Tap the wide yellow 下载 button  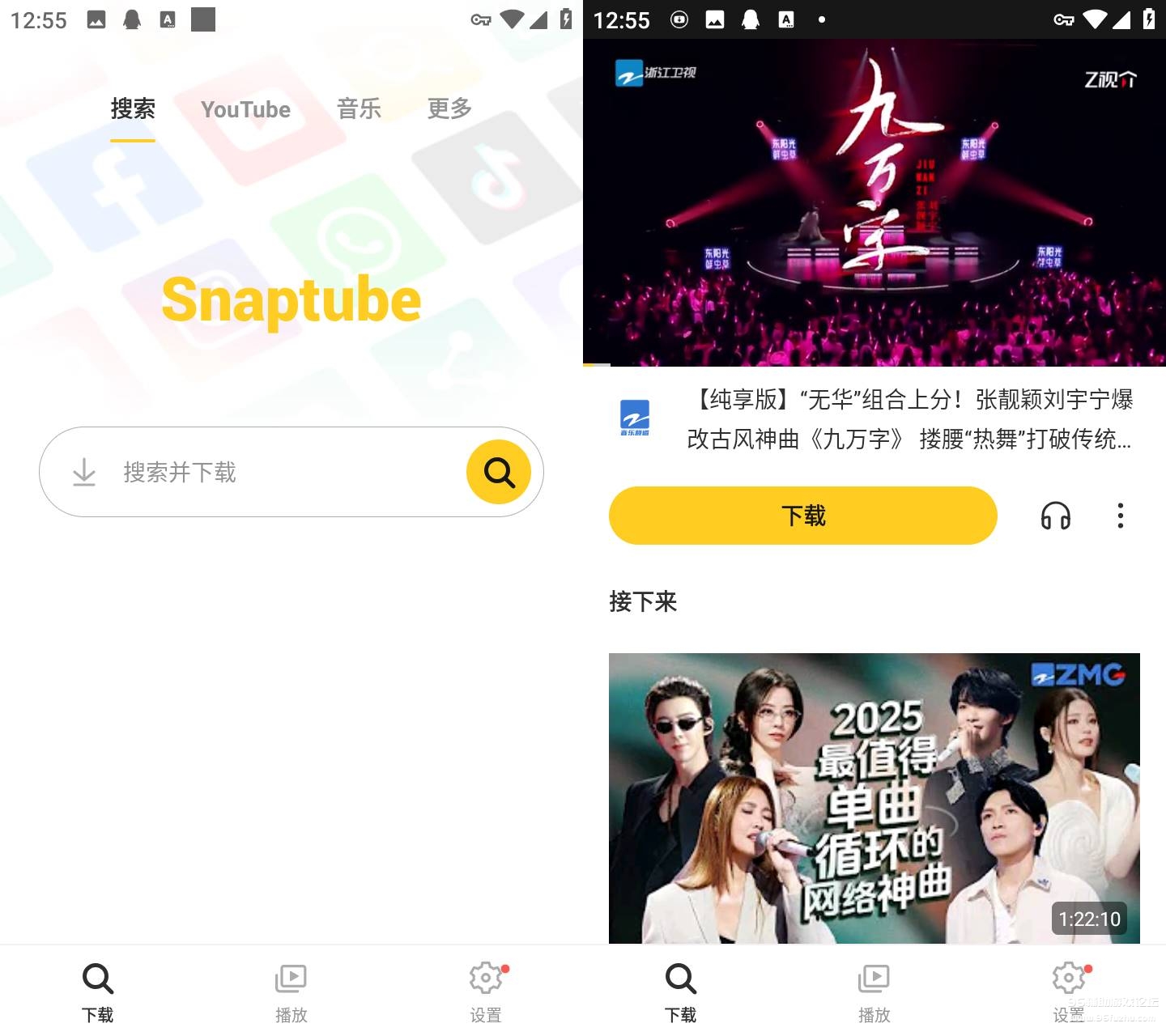pyautogui.click(x=802, y=516)
